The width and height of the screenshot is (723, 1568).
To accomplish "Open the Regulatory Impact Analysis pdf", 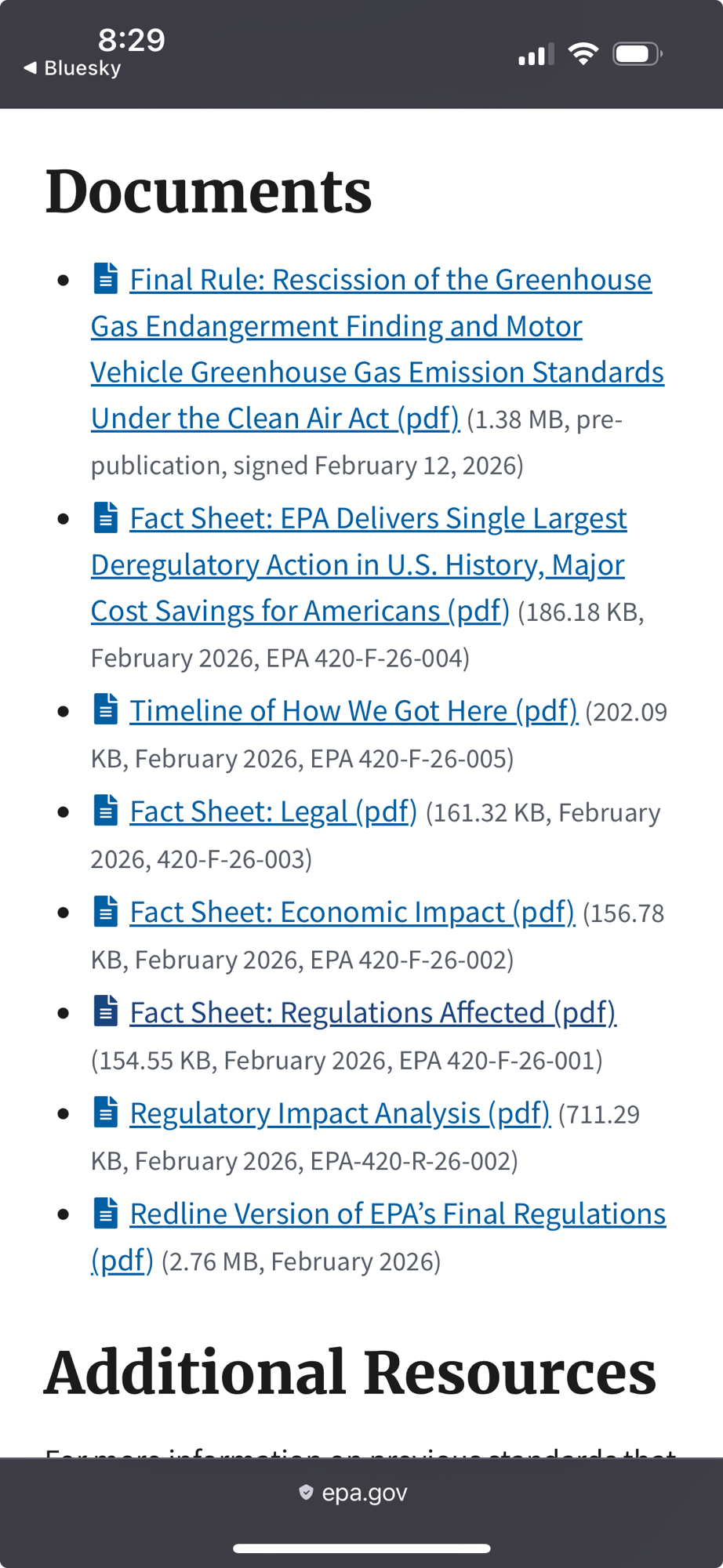I will [x=340, y=1113].
